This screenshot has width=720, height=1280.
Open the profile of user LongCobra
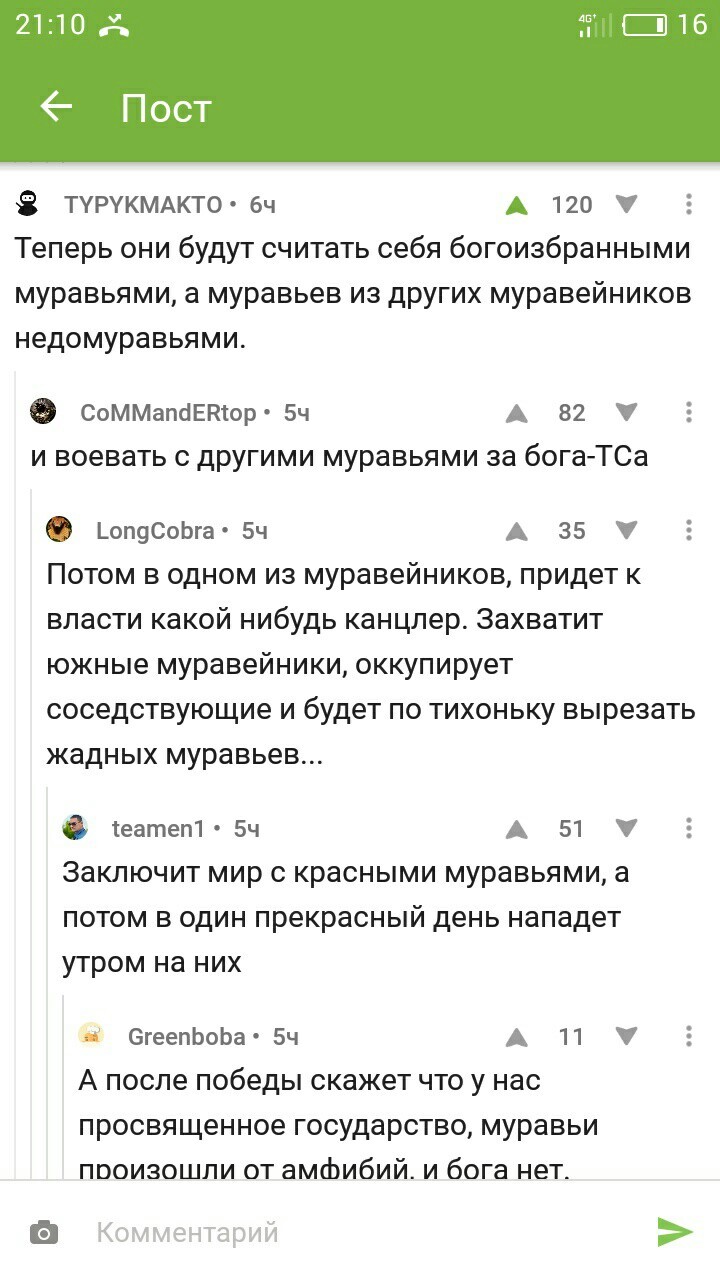point(155,531)
